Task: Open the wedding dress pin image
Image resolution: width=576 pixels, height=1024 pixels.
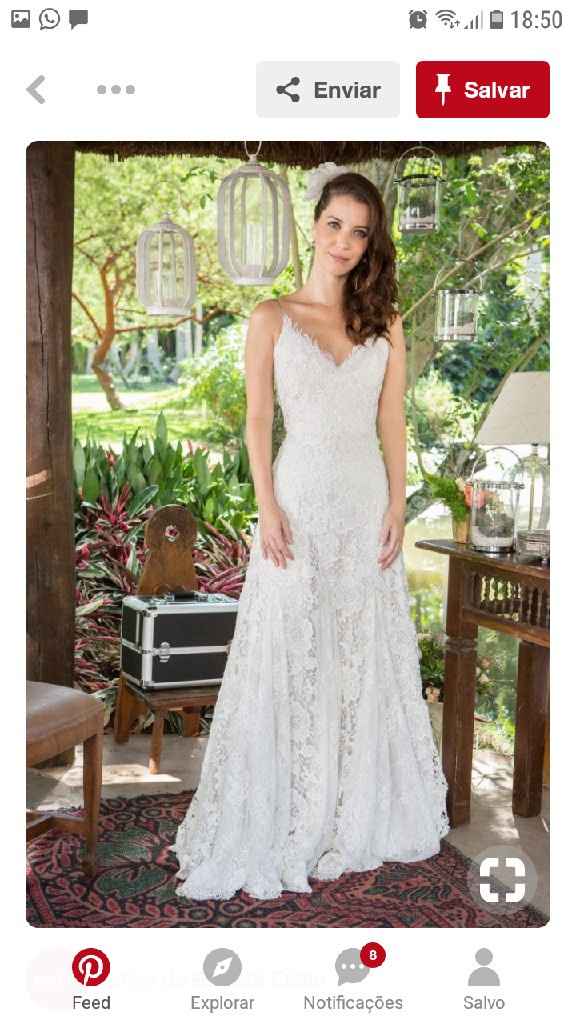Action: tap(288, 534)
